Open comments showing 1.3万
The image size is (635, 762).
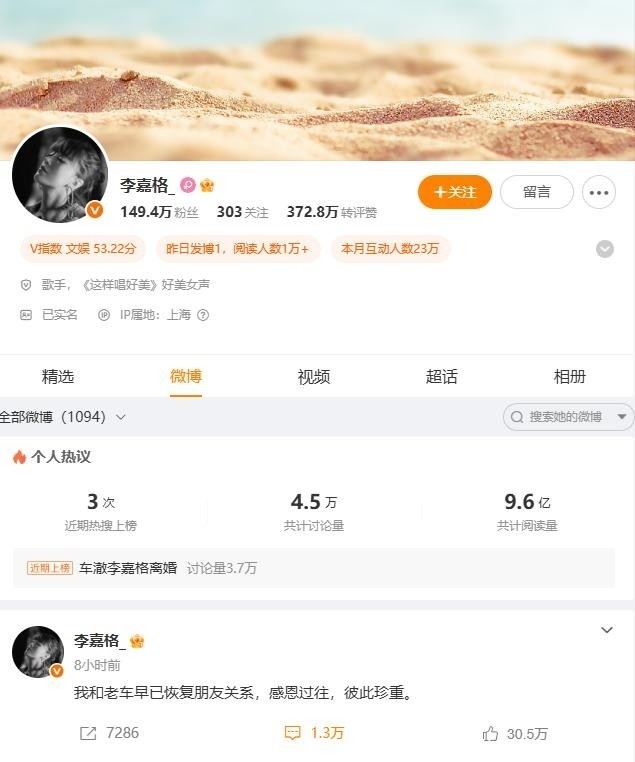314,733
